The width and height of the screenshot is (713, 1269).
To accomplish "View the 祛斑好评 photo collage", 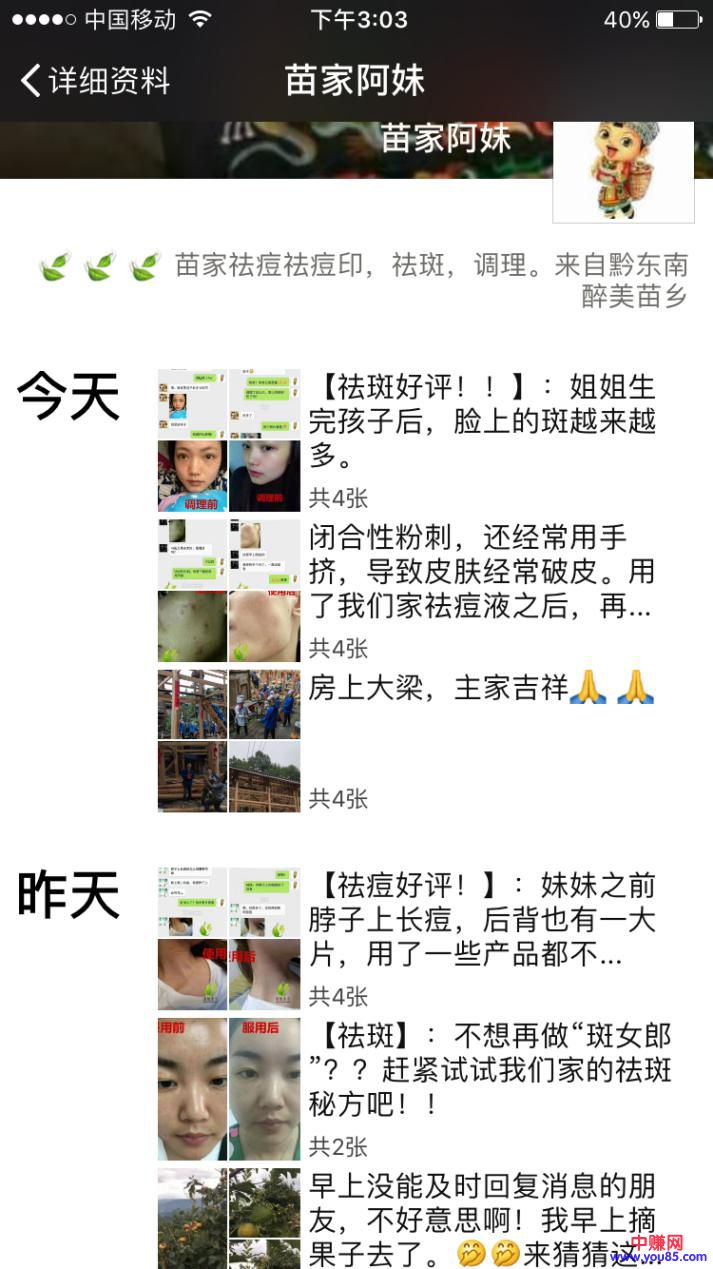I will click(x=229, y=441).
